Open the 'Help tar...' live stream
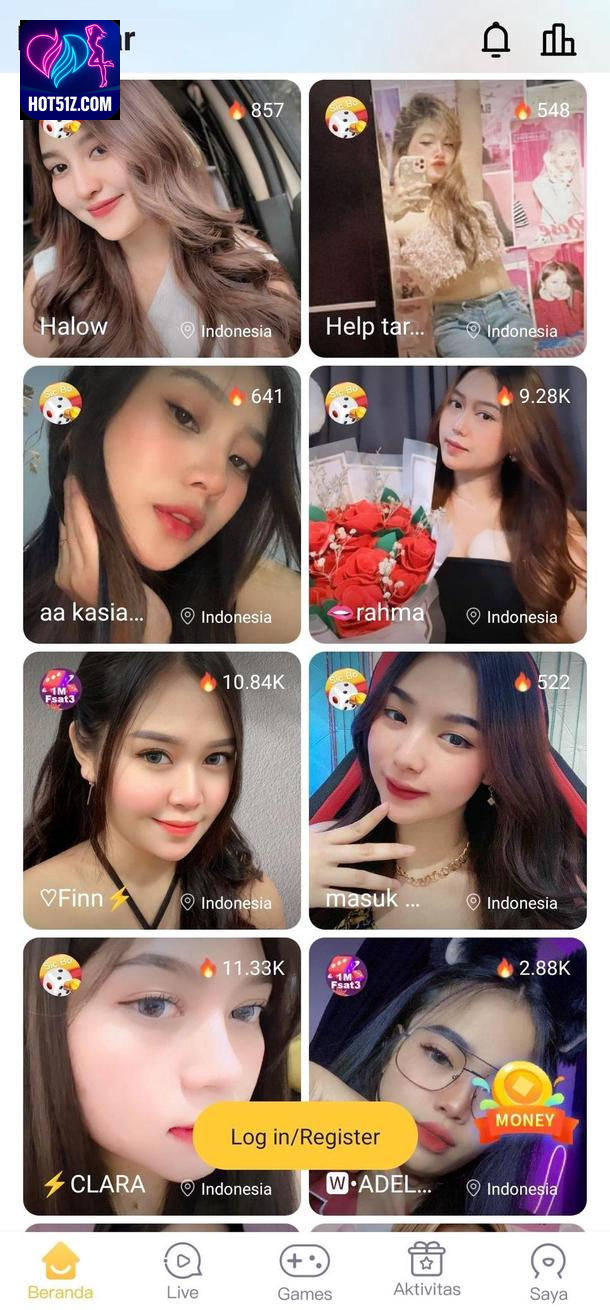 pyautogui.click(x=447, y=220)
